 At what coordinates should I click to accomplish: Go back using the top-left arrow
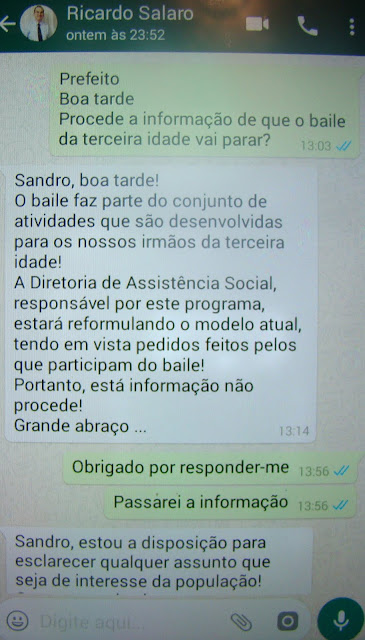click(7, 24)
